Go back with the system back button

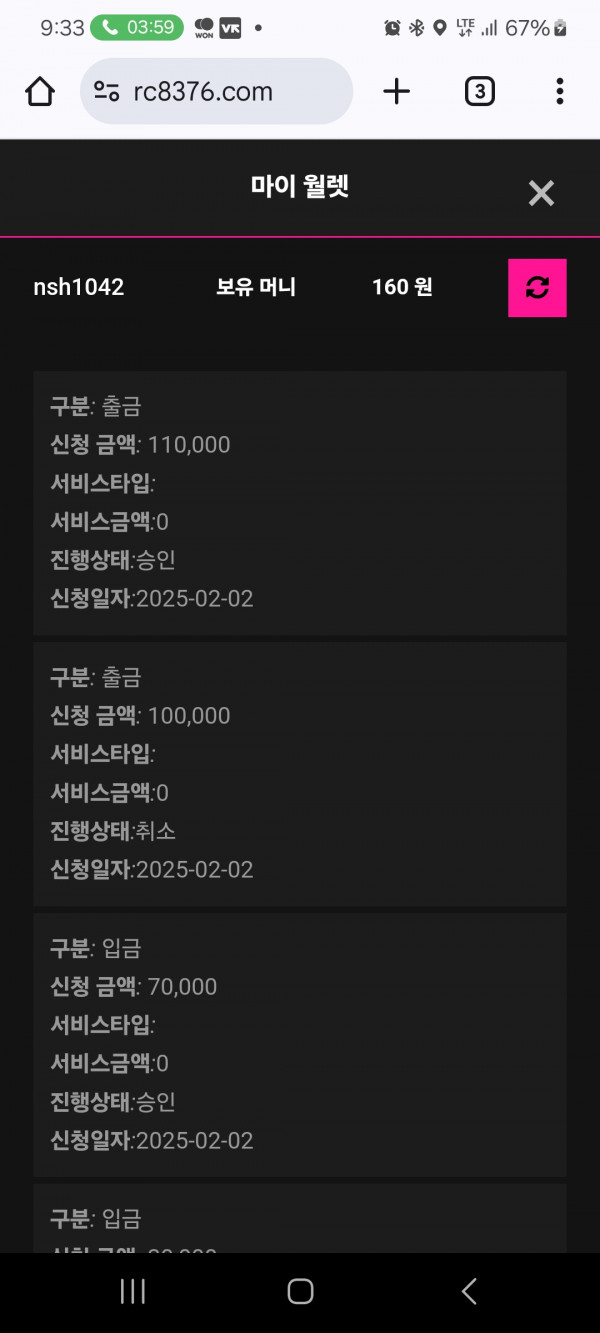[469, 1291]
